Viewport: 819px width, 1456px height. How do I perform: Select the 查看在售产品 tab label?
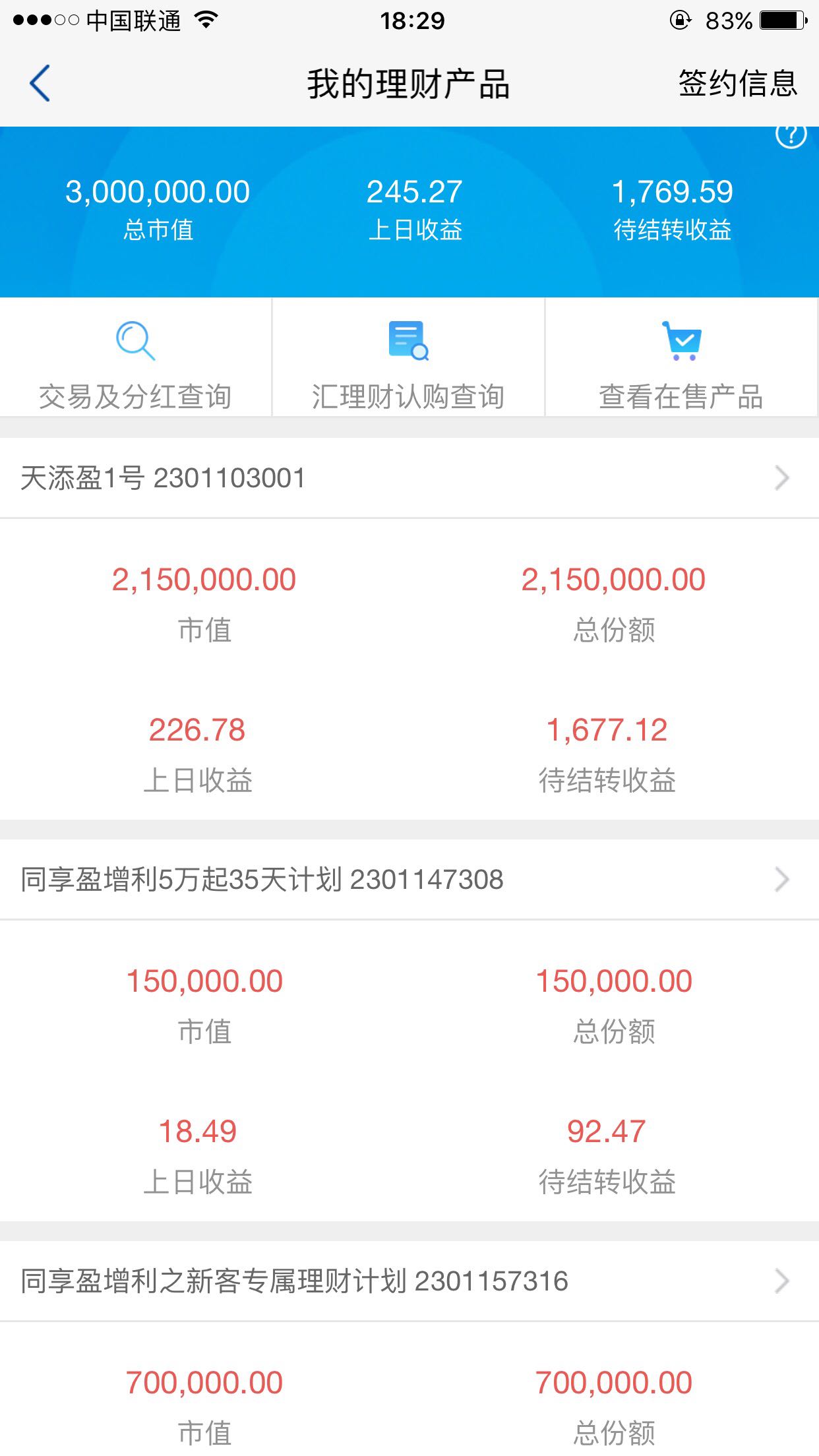682,395
